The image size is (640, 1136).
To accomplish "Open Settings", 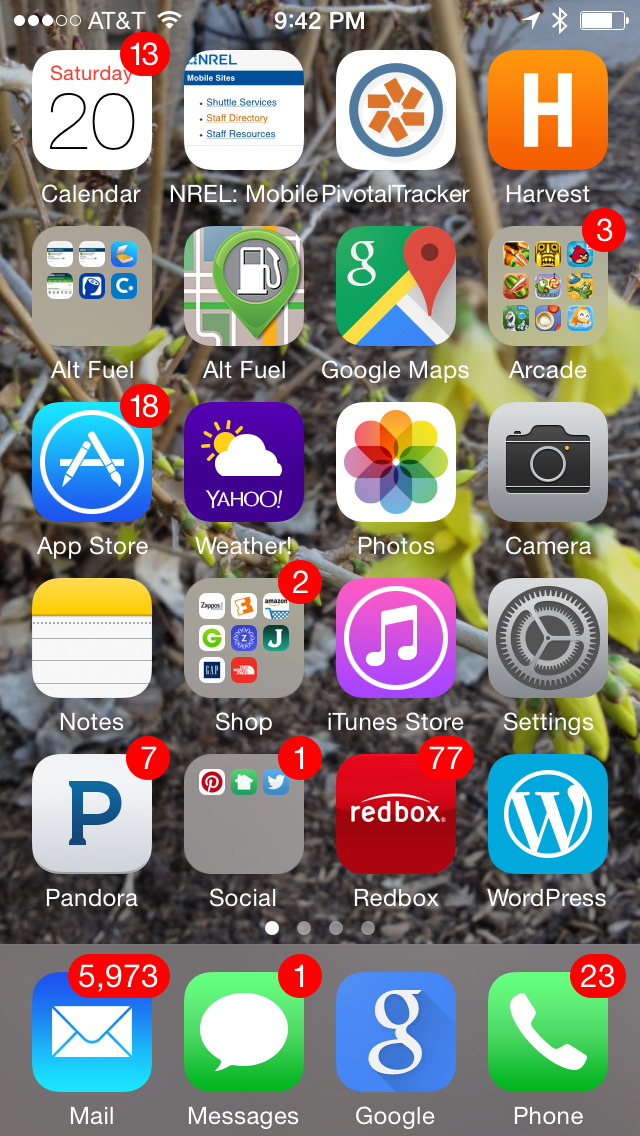I will (548, 638).
